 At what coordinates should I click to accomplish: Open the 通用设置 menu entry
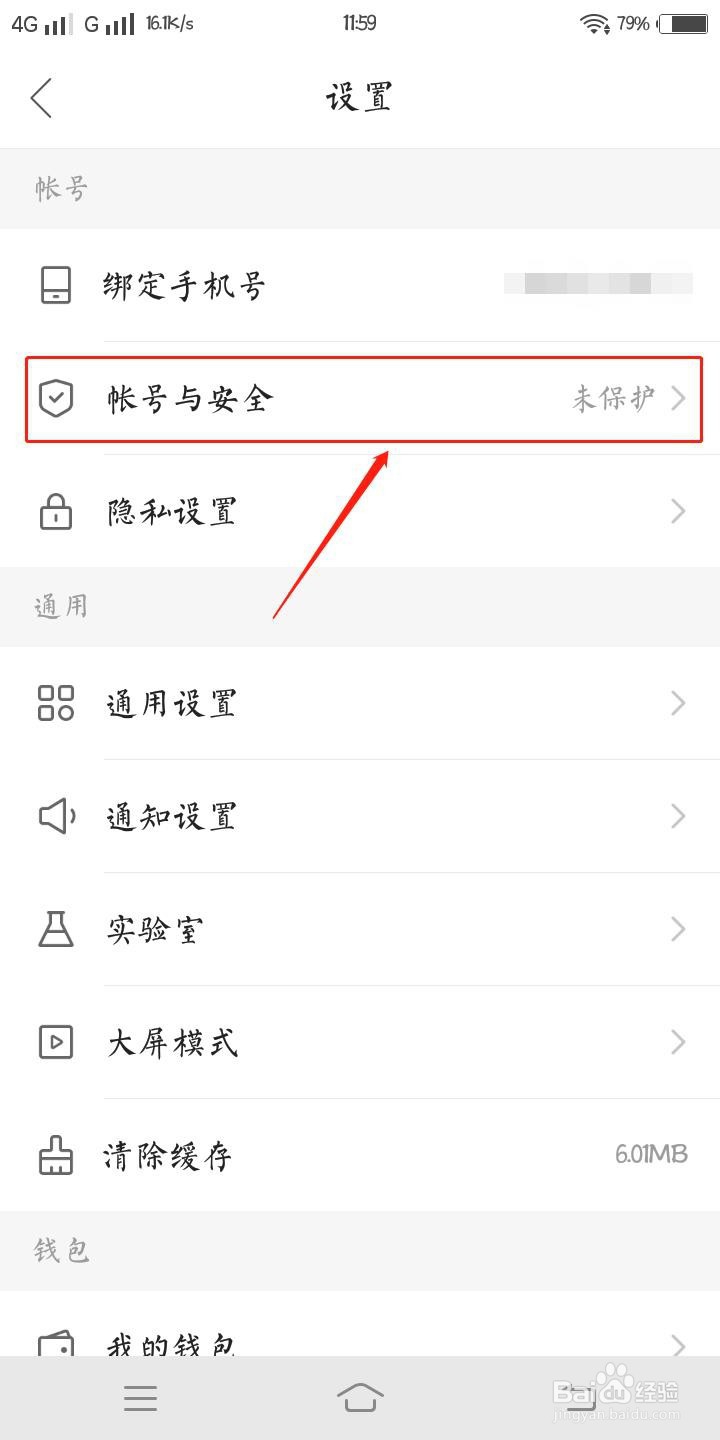(x=360, y=703)
